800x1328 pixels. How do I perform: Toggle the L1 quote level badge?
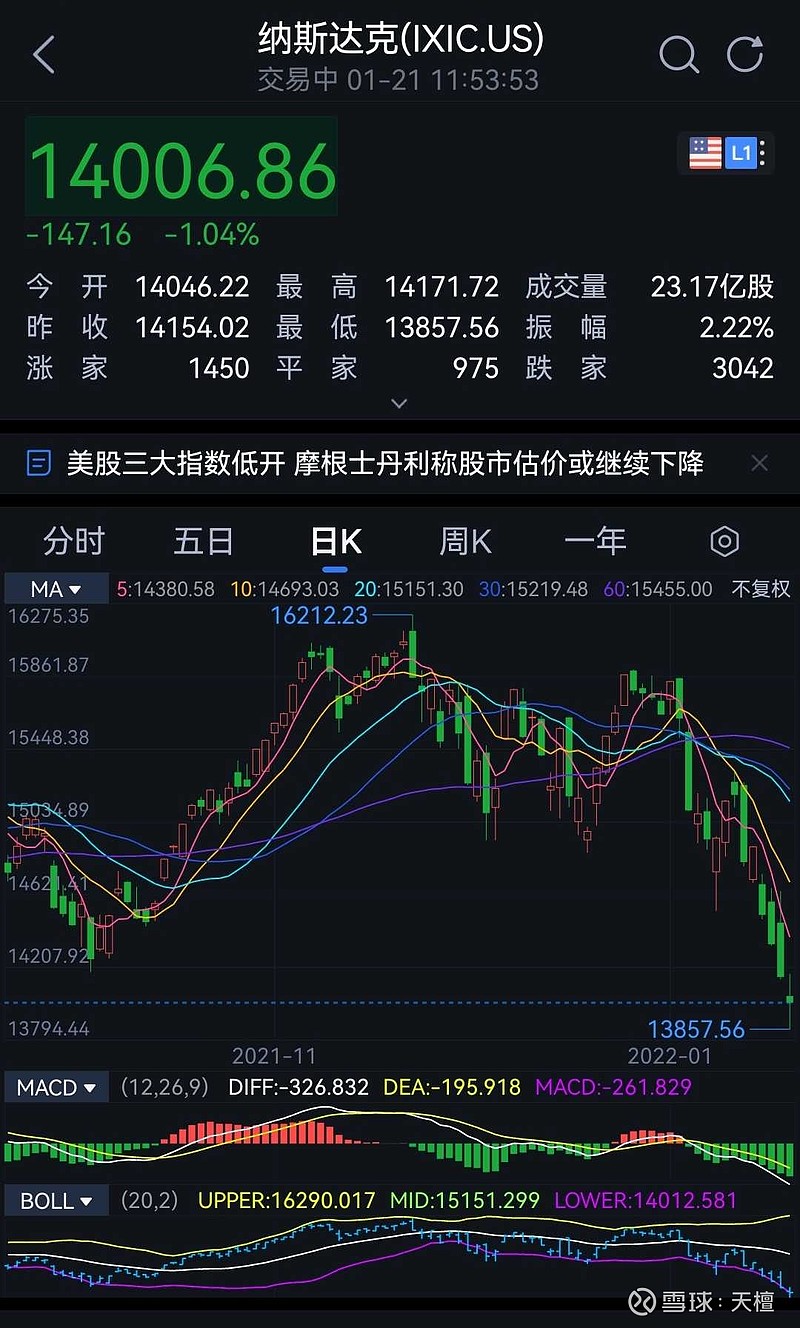tap(742, 150)
